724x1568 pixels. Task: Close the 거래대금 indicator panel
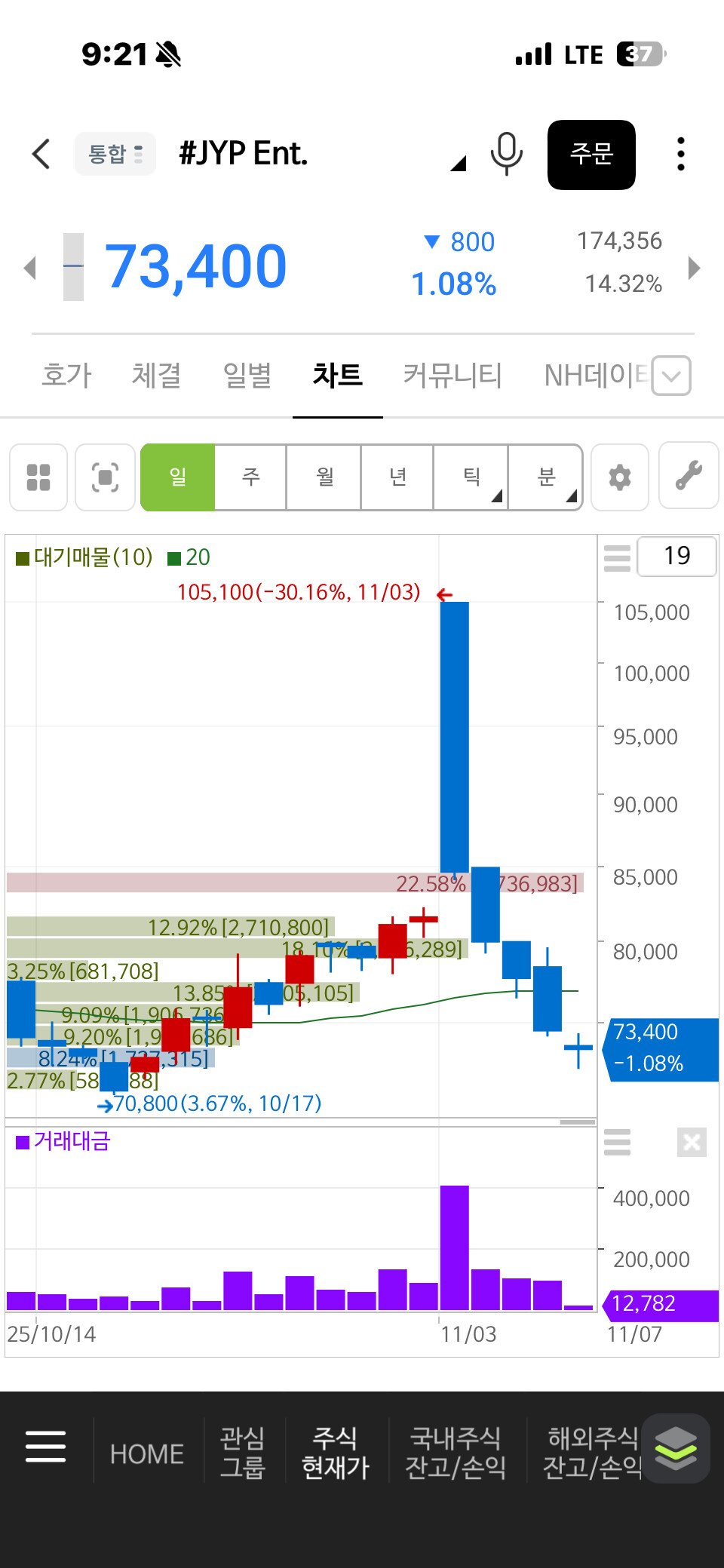pyautogui.click(x=691, y=1143)
